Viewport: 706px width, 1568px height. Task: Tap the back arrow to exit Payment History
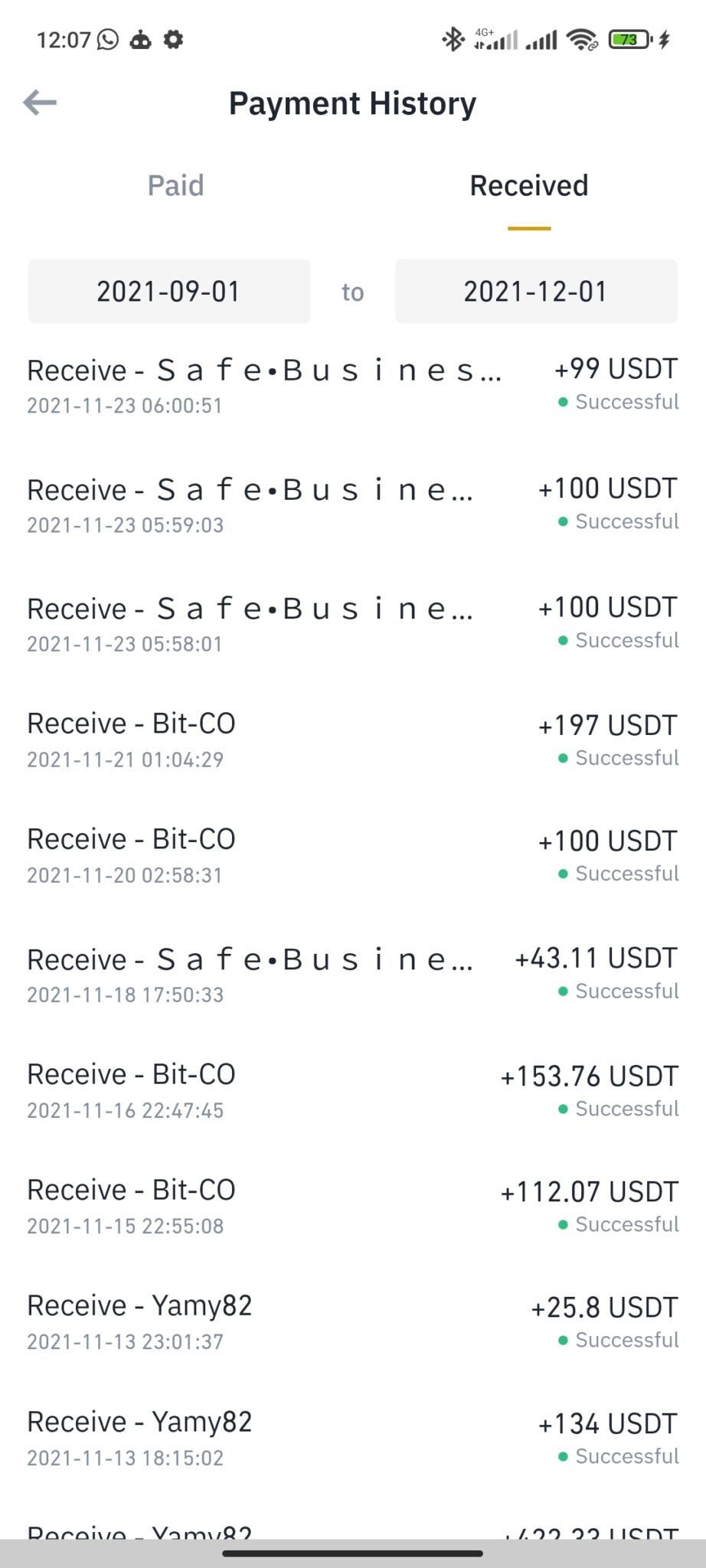point(41,102)
